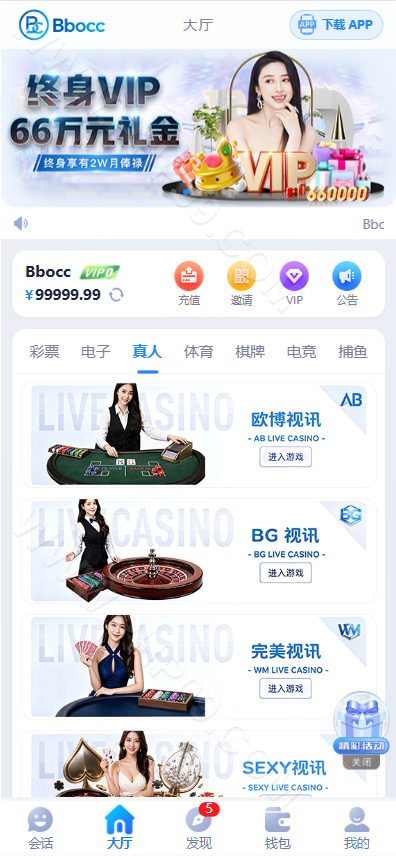Go to 会话 in bottom navigation
This screenshot has height=856, width=396.
[40, 829]
